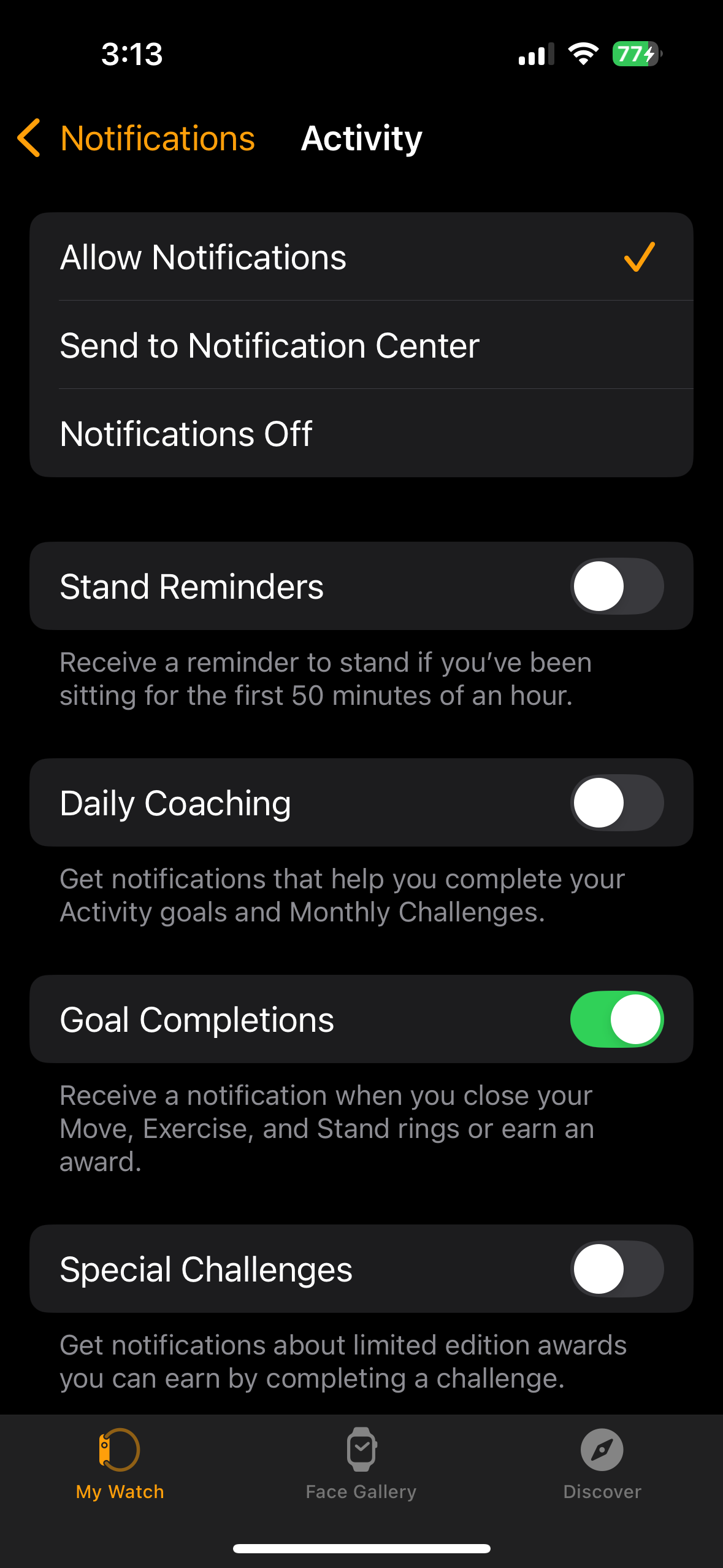Tap the 3:13 clock in the status bar

pyautogui.click(x=132, y=54)
